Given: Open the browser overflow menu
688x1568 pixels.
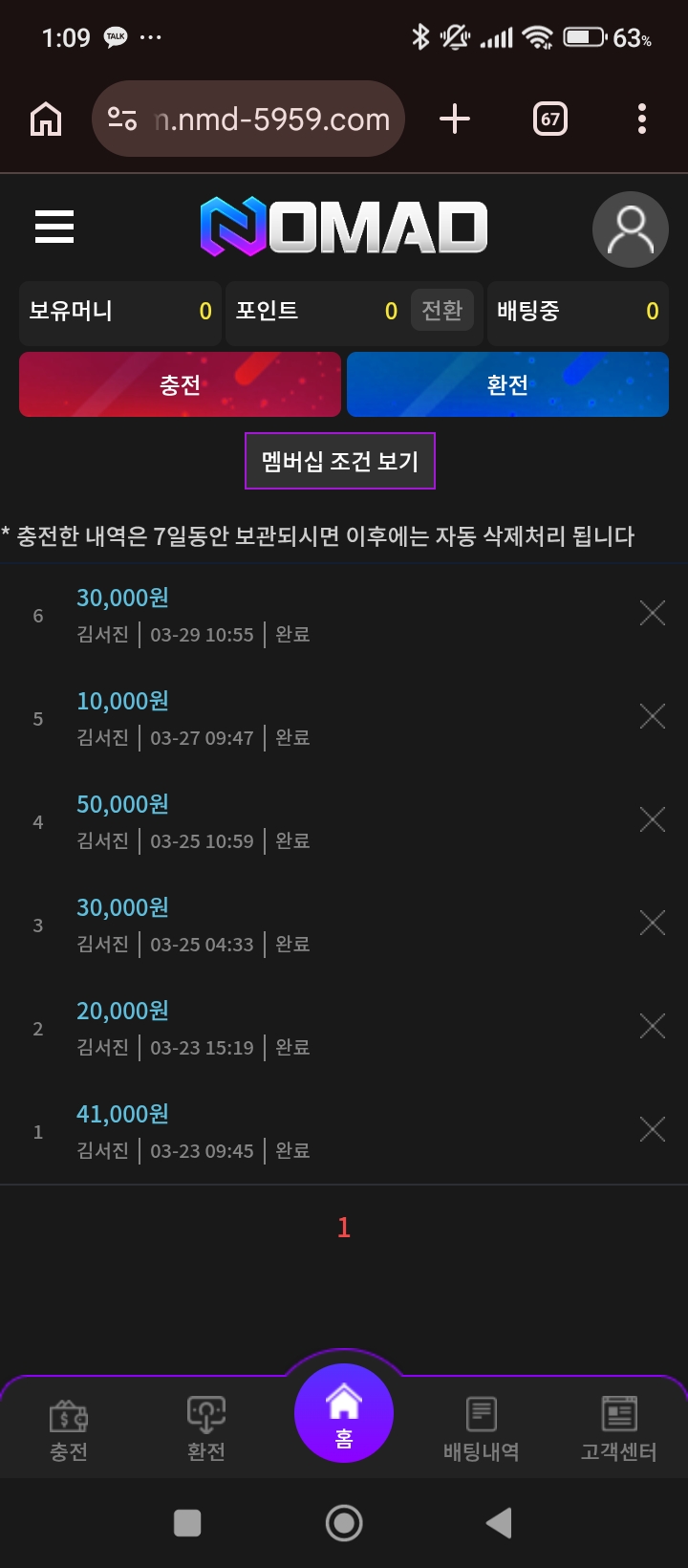Looking at the screenshot, I should (x=641, y=118).
